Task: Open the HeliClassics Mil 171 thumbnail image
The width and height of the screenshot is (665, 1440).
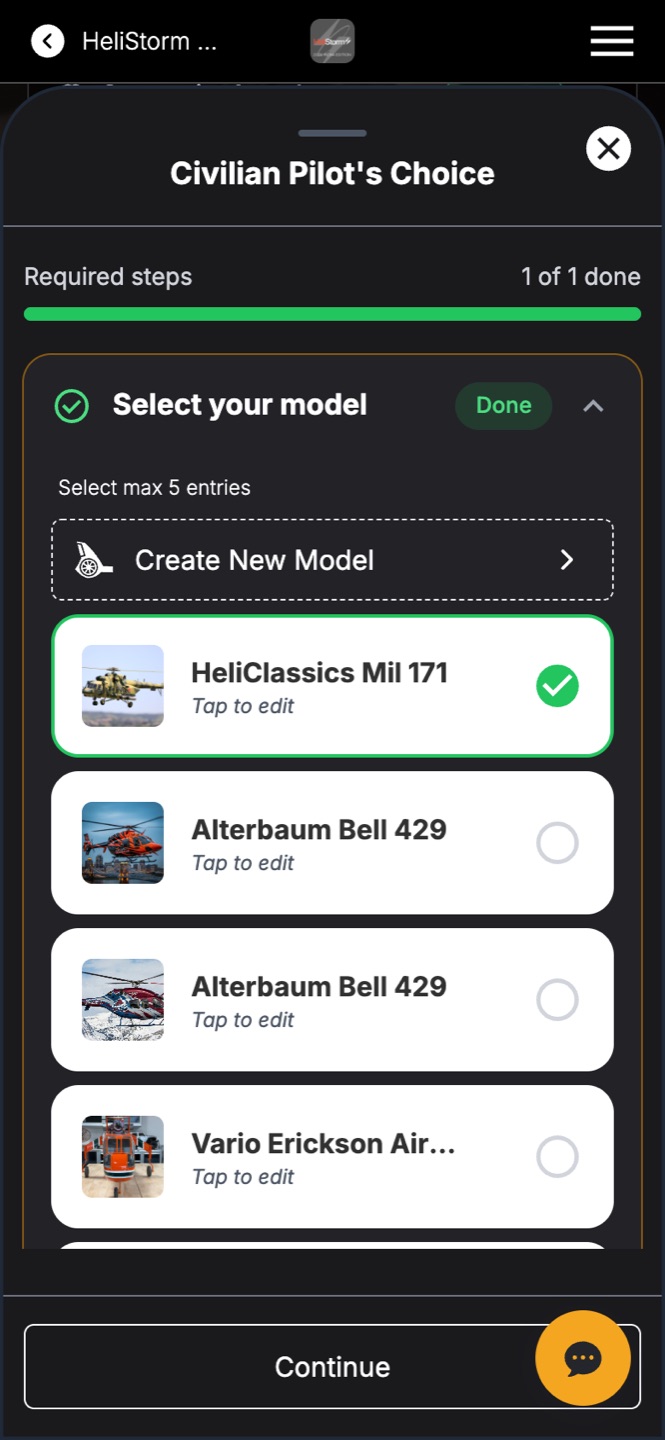Action: pos(123,686)
